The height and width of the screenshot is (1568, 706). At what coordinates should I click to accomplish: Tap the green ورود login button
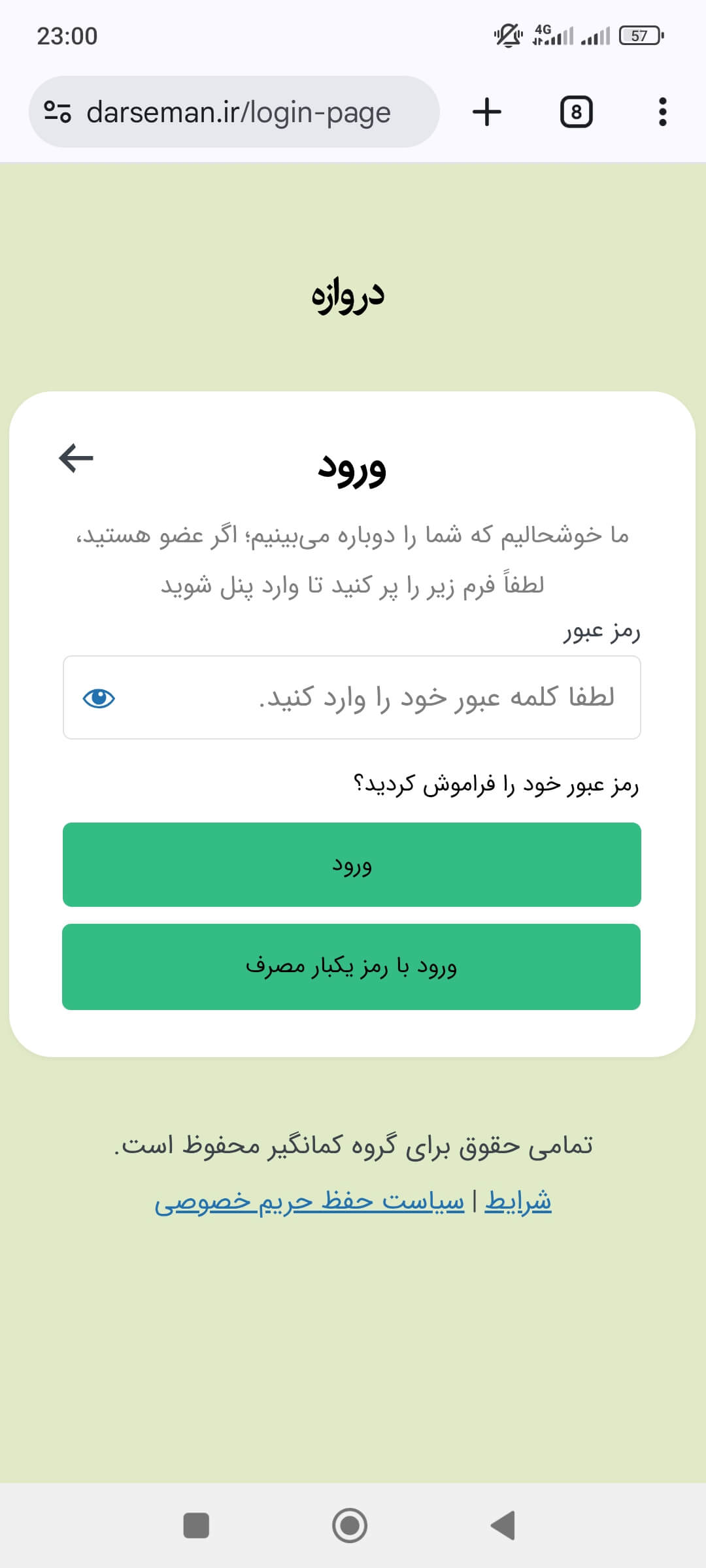click(352, 864)
